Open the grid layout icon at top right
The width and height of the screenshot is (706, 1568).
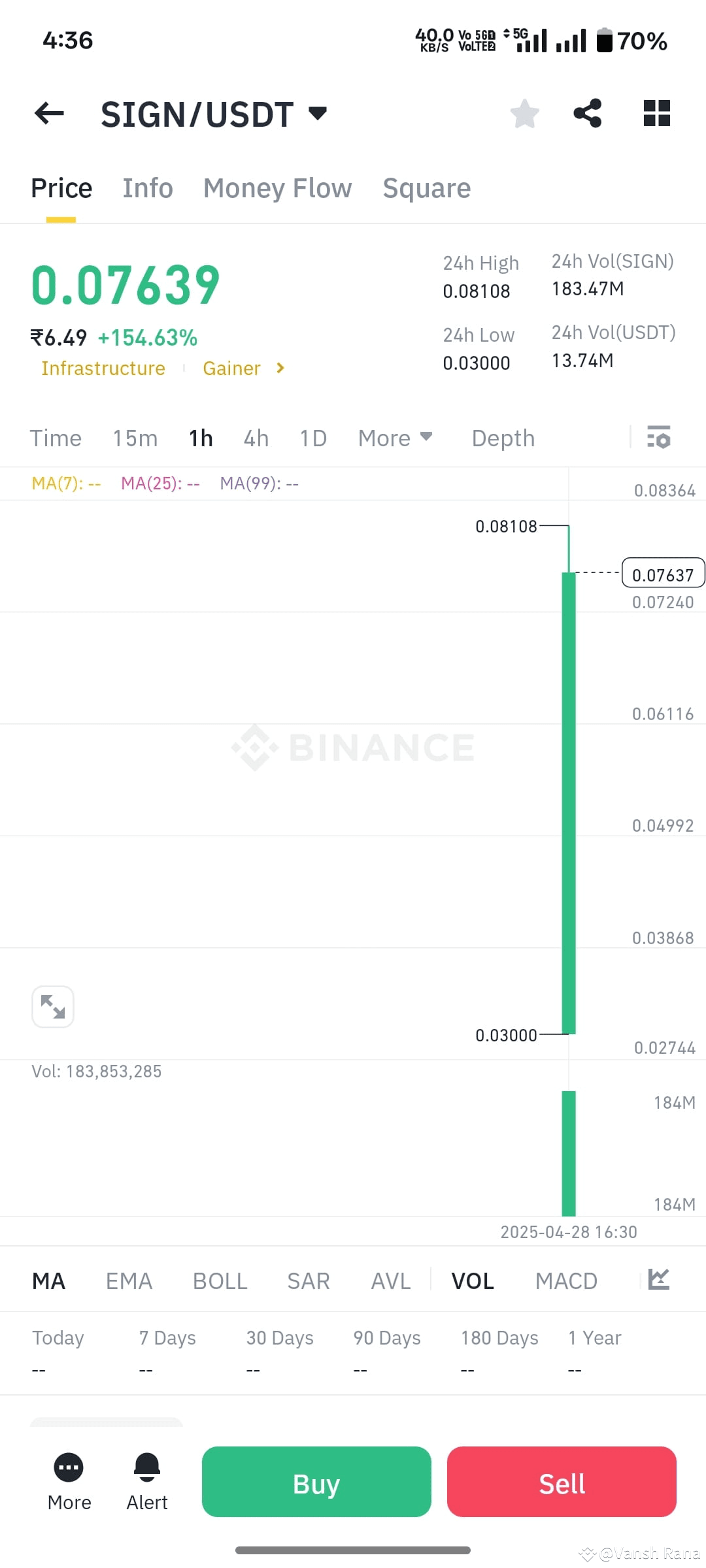tap(656, 113)
